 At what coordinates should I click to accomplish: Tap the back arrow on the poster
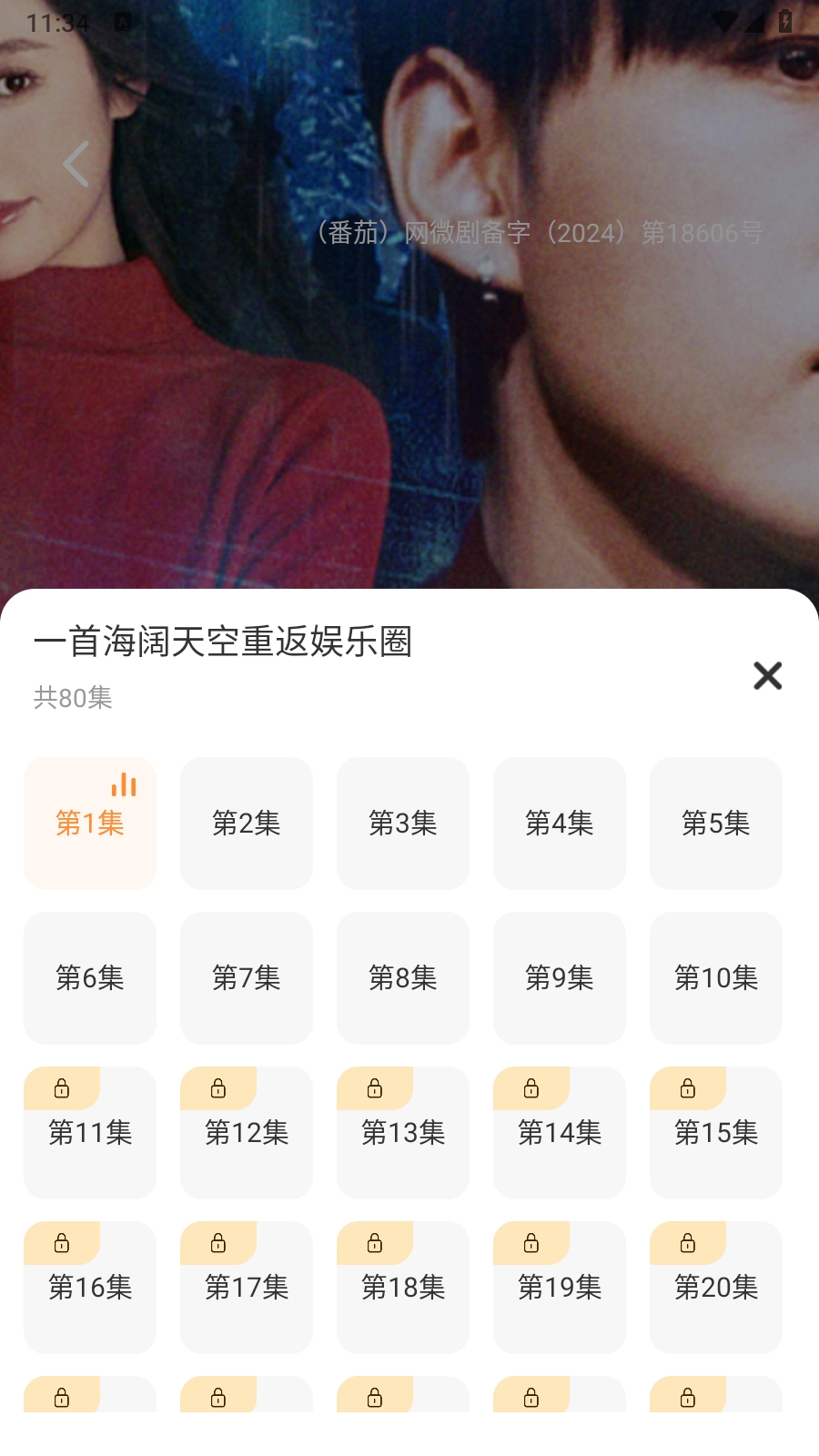[76, 164]
